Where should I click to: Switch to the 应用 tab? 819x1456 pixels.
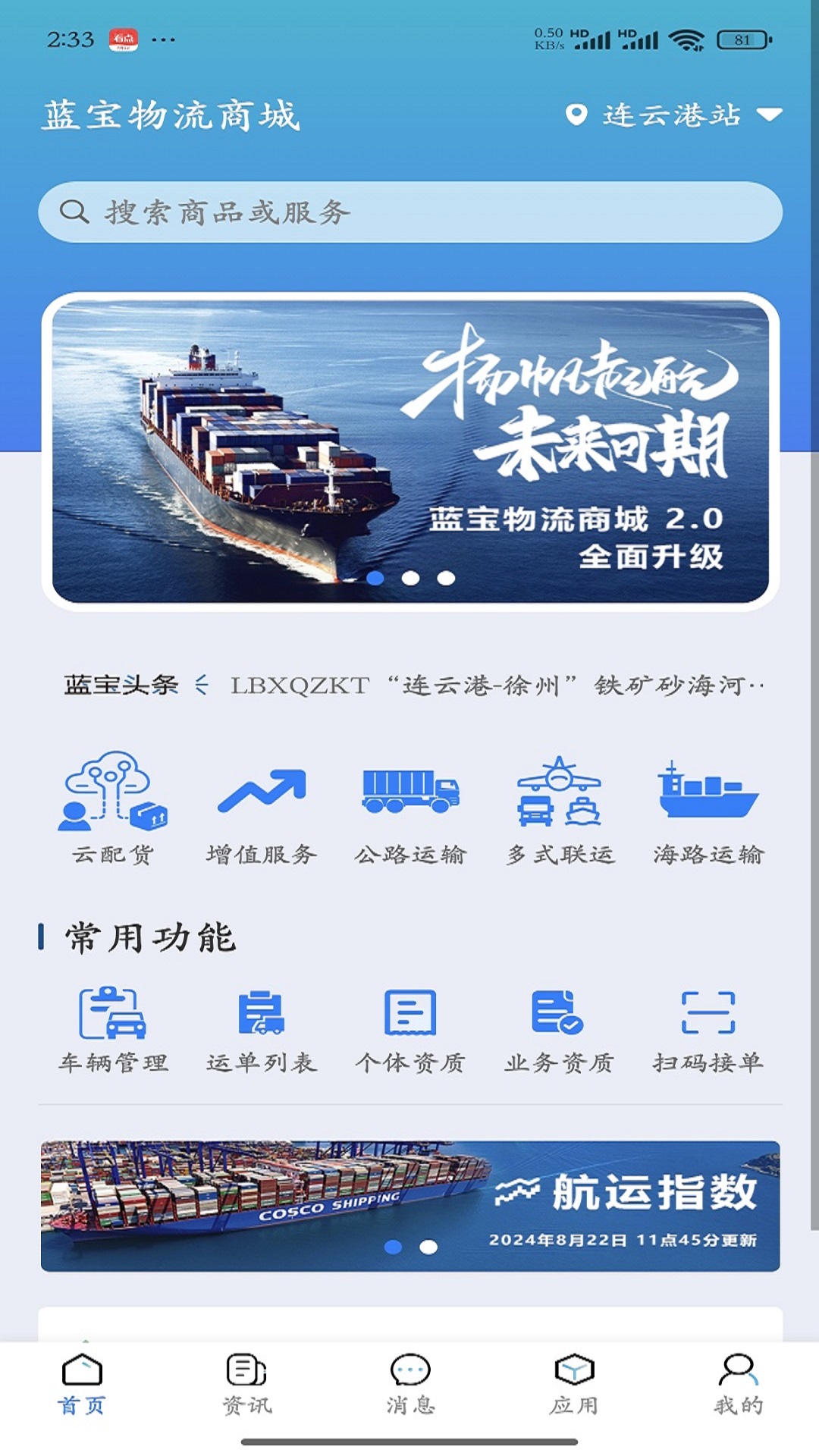[x=574, y=1385]
